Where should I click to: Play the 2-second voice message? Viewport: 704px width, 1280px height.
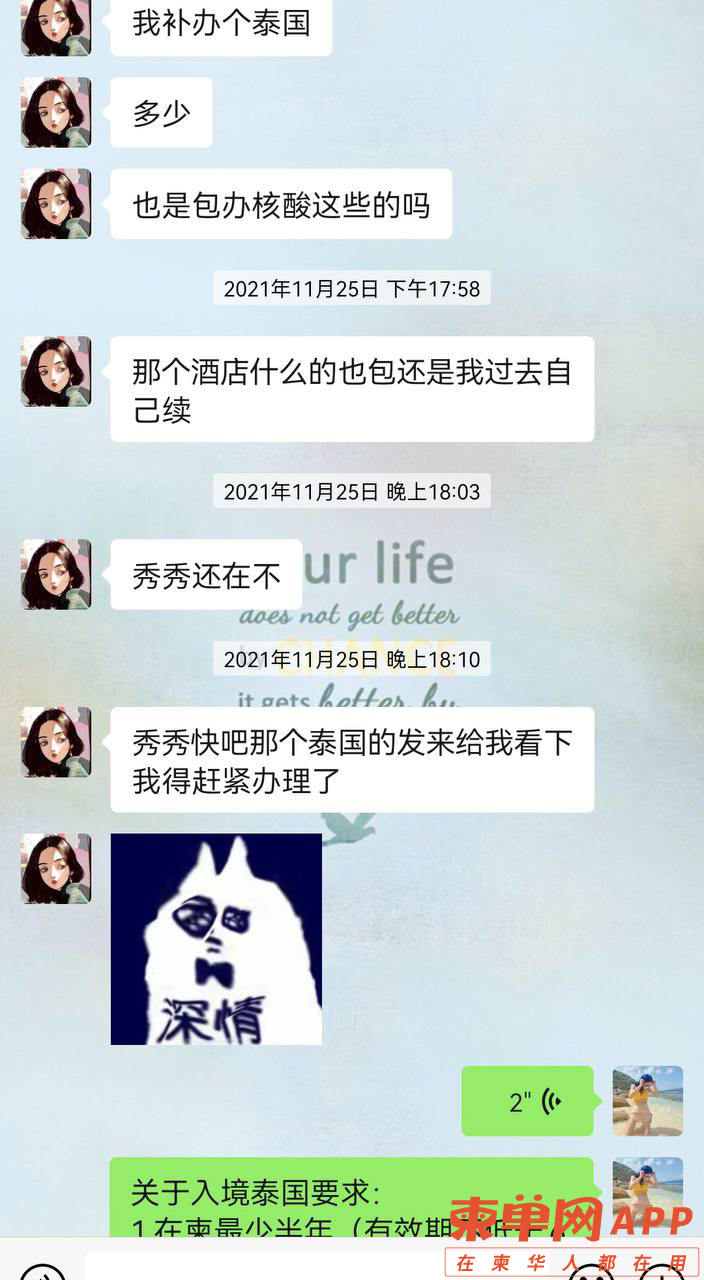click(x=527, y=1101)
